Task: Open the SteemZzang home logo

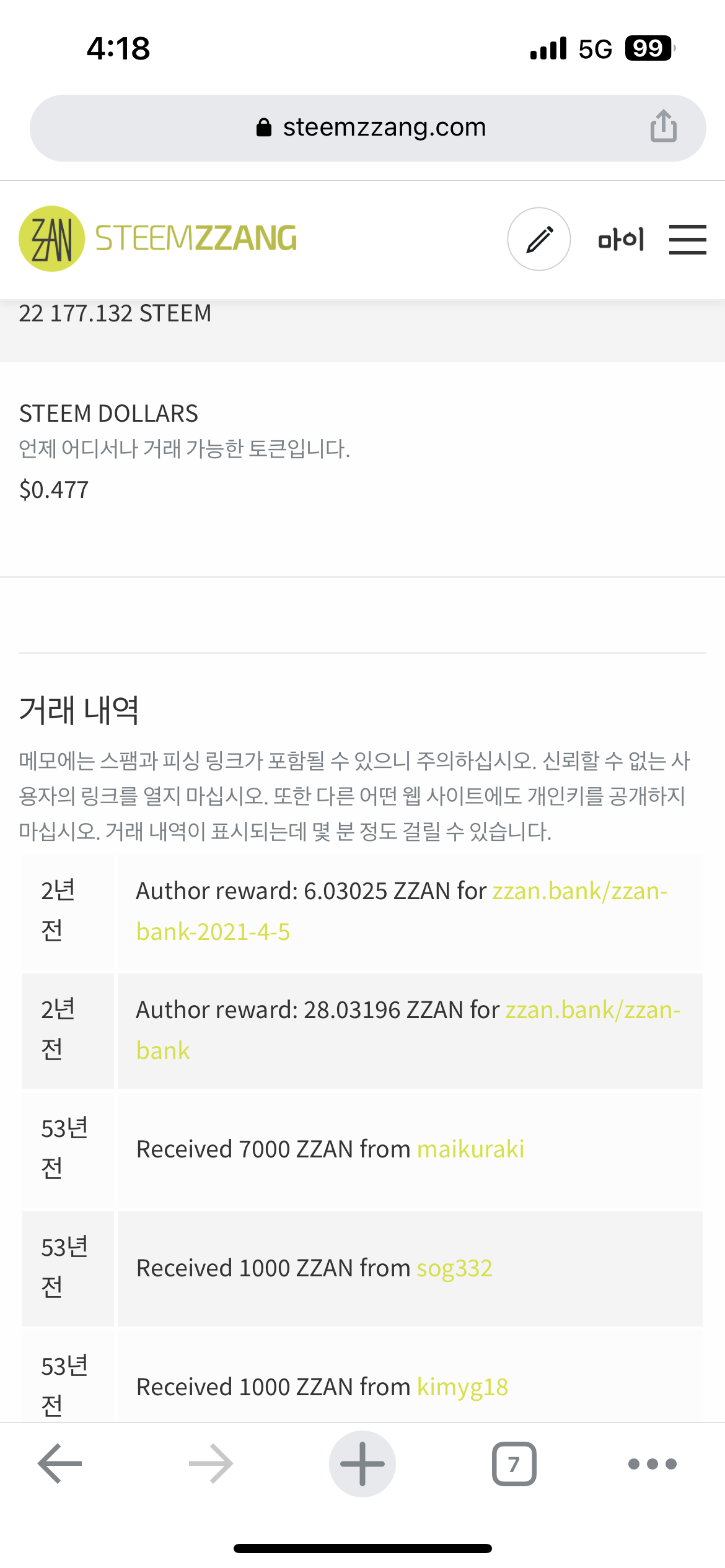Action: click(158, 238)
